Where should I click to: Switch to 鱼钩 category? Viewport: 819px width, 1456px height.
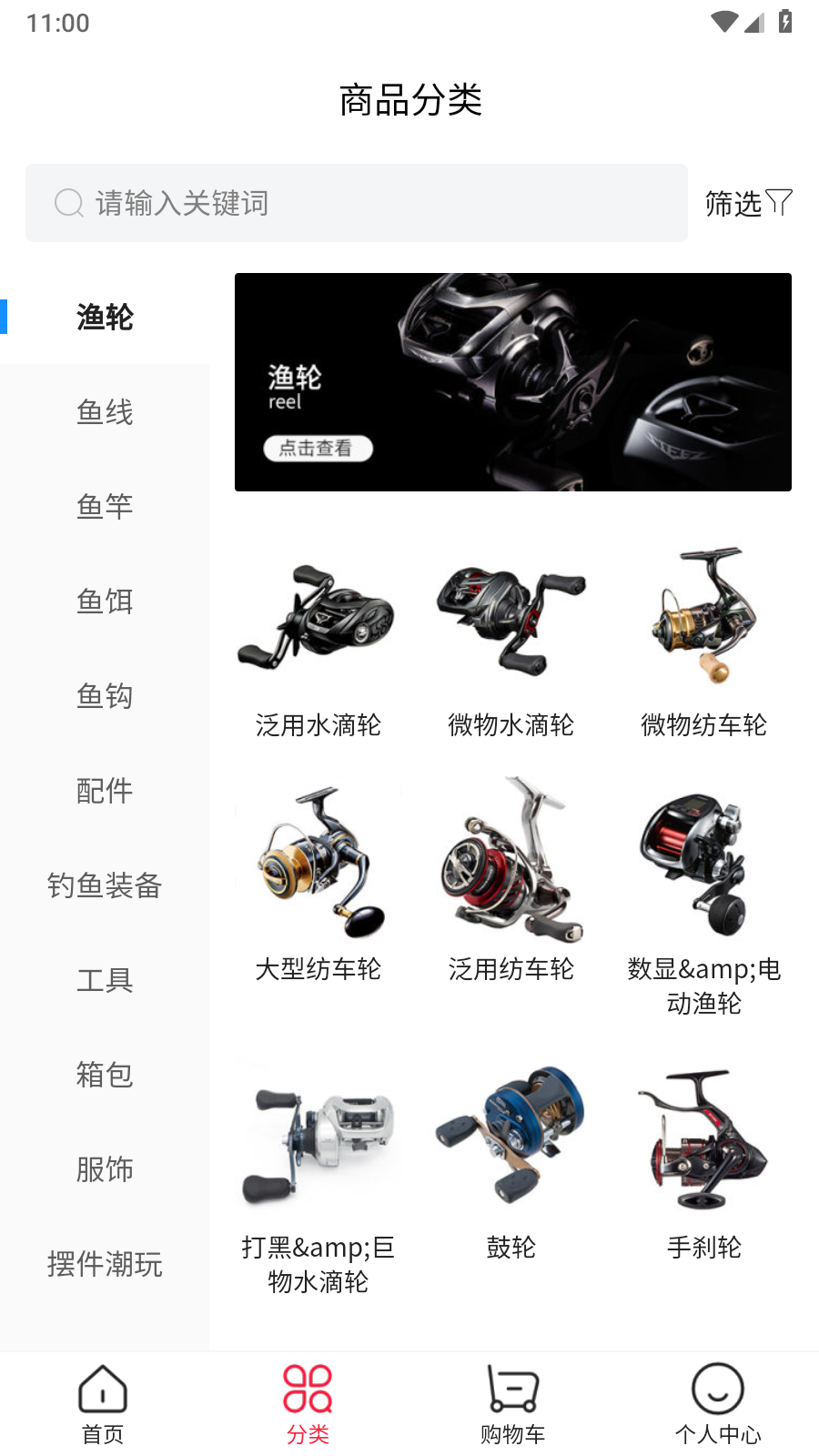click(105, 696)
